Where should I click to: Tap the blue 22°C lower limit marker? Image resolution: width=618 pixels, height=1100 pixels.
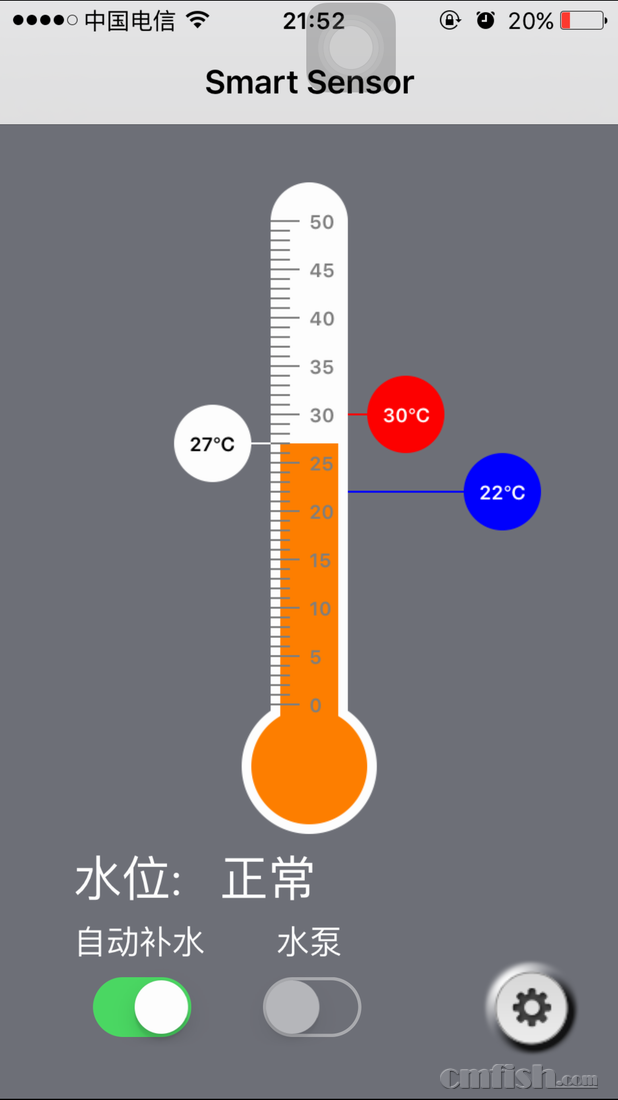point(502,492)
